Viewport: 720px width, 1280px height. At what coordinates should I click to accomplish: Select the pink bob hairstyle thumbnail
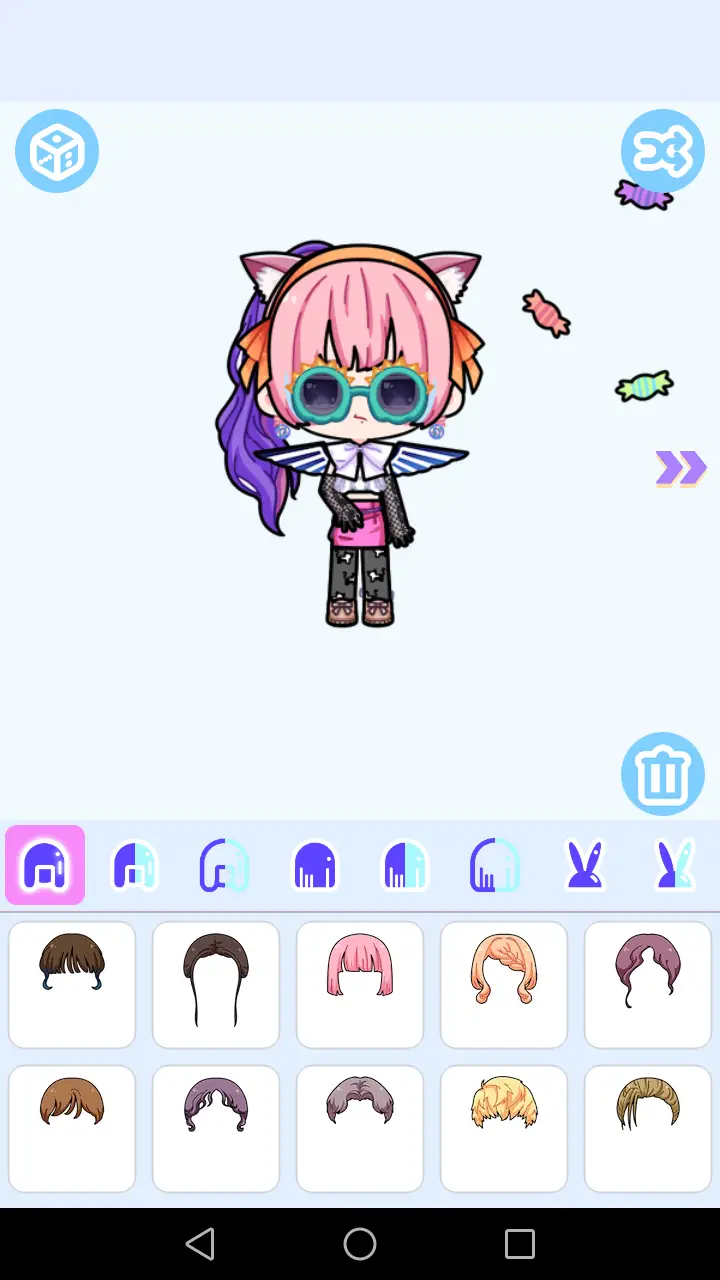point(360,984)
